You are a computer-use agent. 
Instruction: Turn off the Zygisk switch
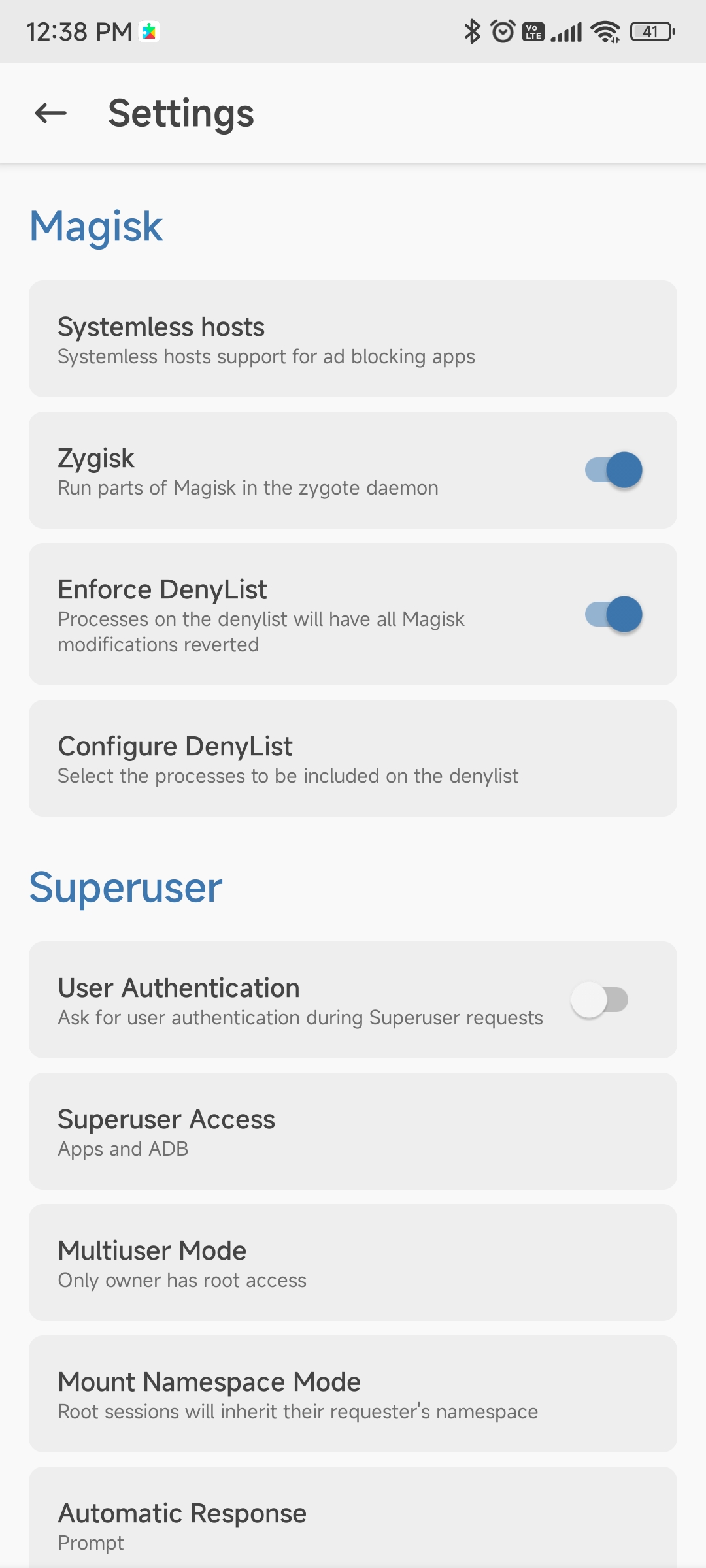tap(613, 470)
